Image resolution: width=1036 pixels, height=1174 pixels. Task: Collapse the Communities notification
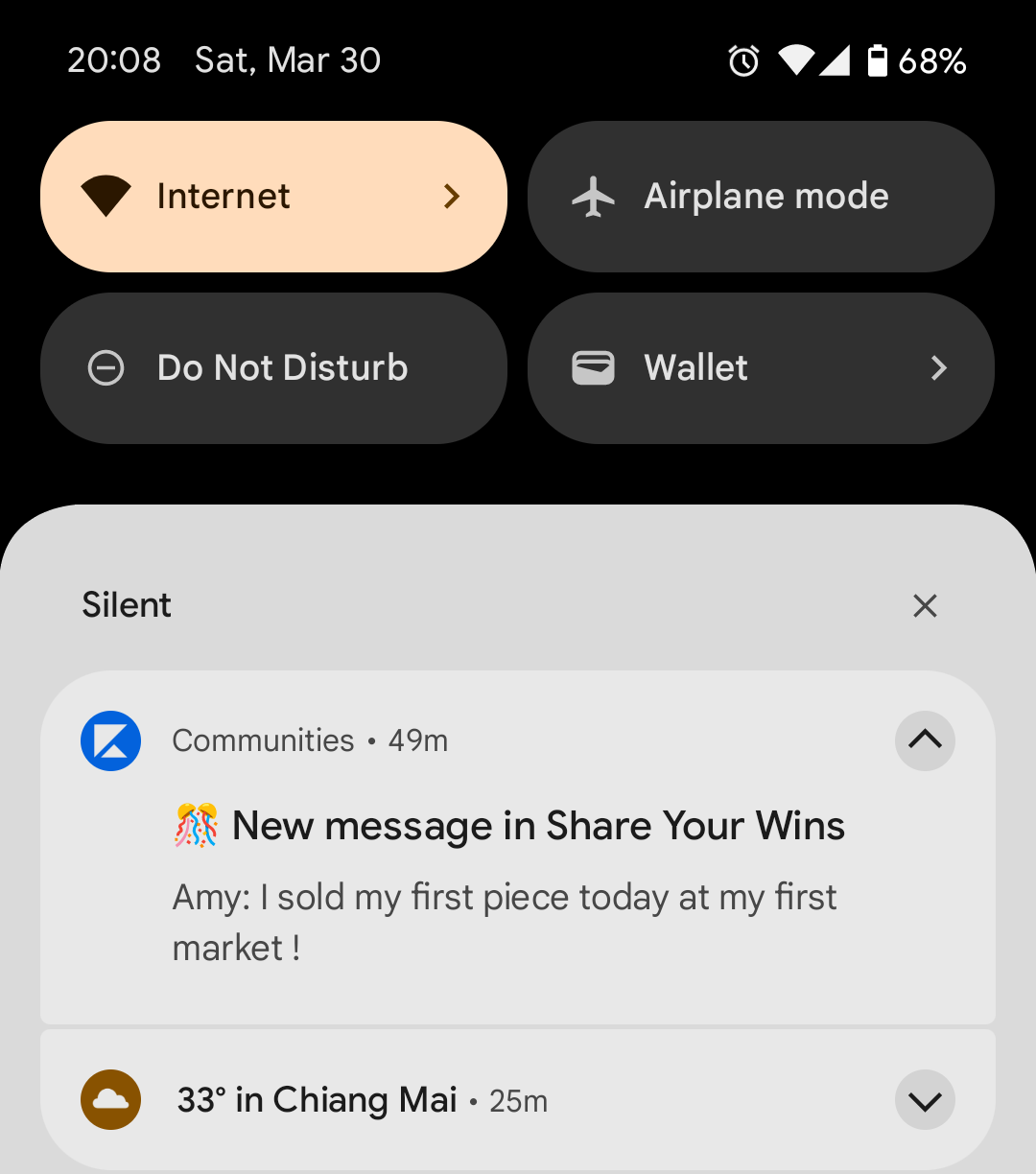pos(925,740)
